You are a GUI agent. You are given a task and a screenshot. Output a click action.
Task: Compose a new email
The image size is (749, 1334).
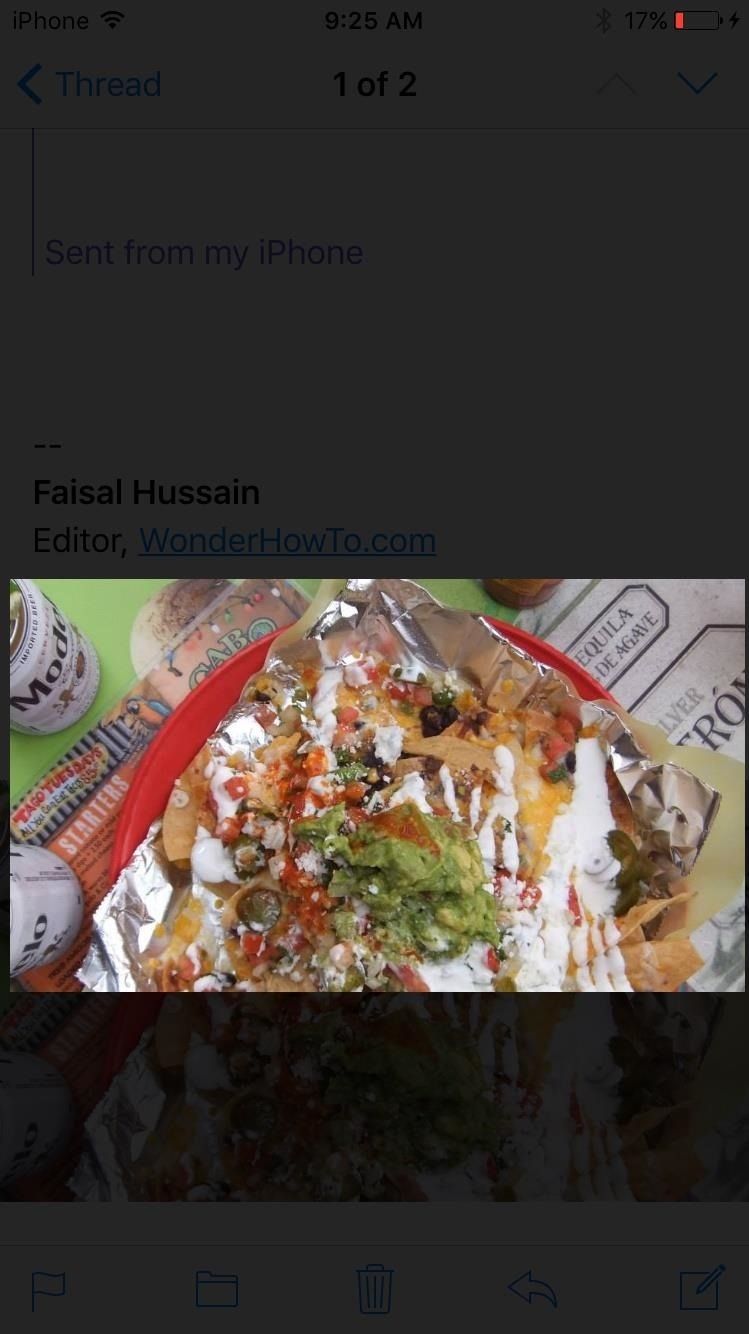point(702,1288)
